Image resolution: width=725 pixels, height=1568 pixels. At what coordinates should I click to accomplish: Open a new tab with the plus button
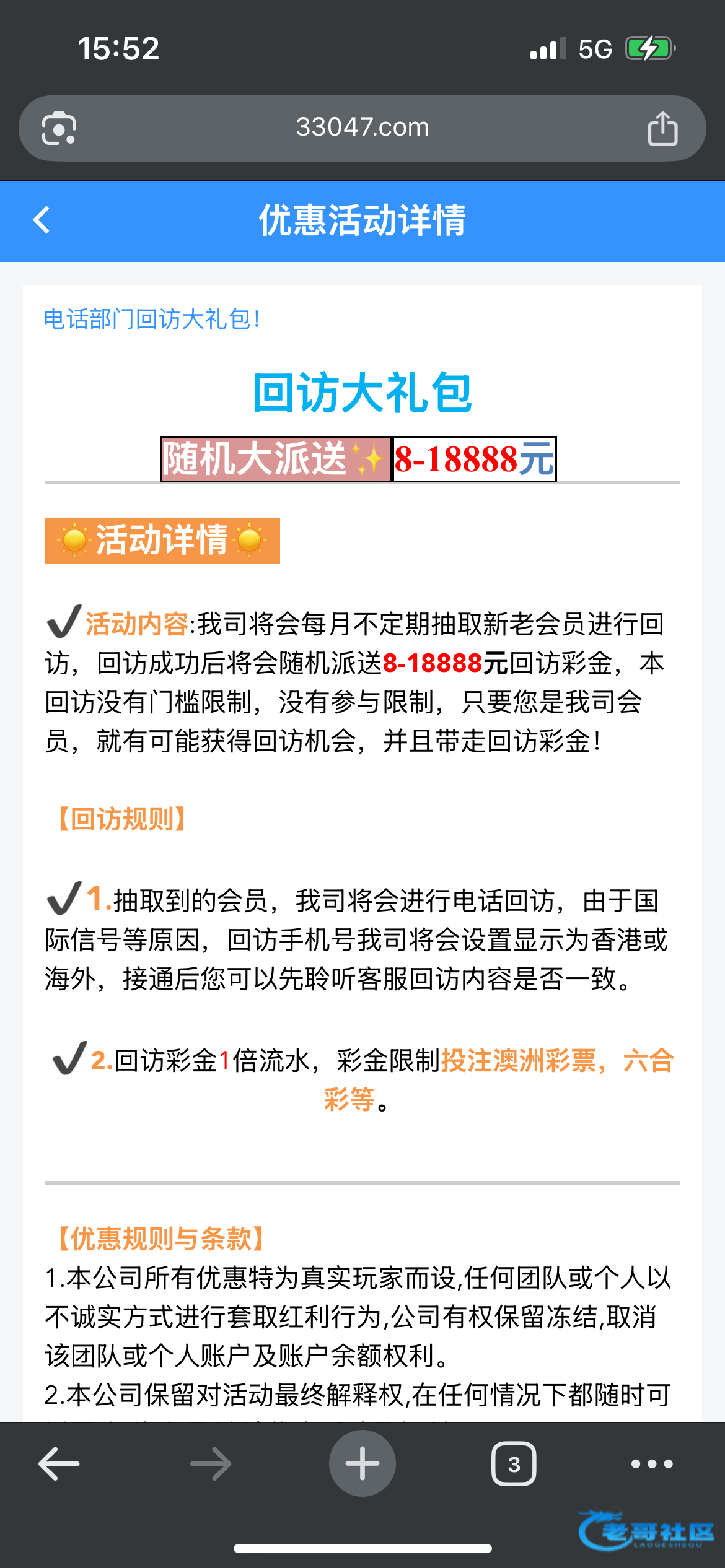(362, 1464)
